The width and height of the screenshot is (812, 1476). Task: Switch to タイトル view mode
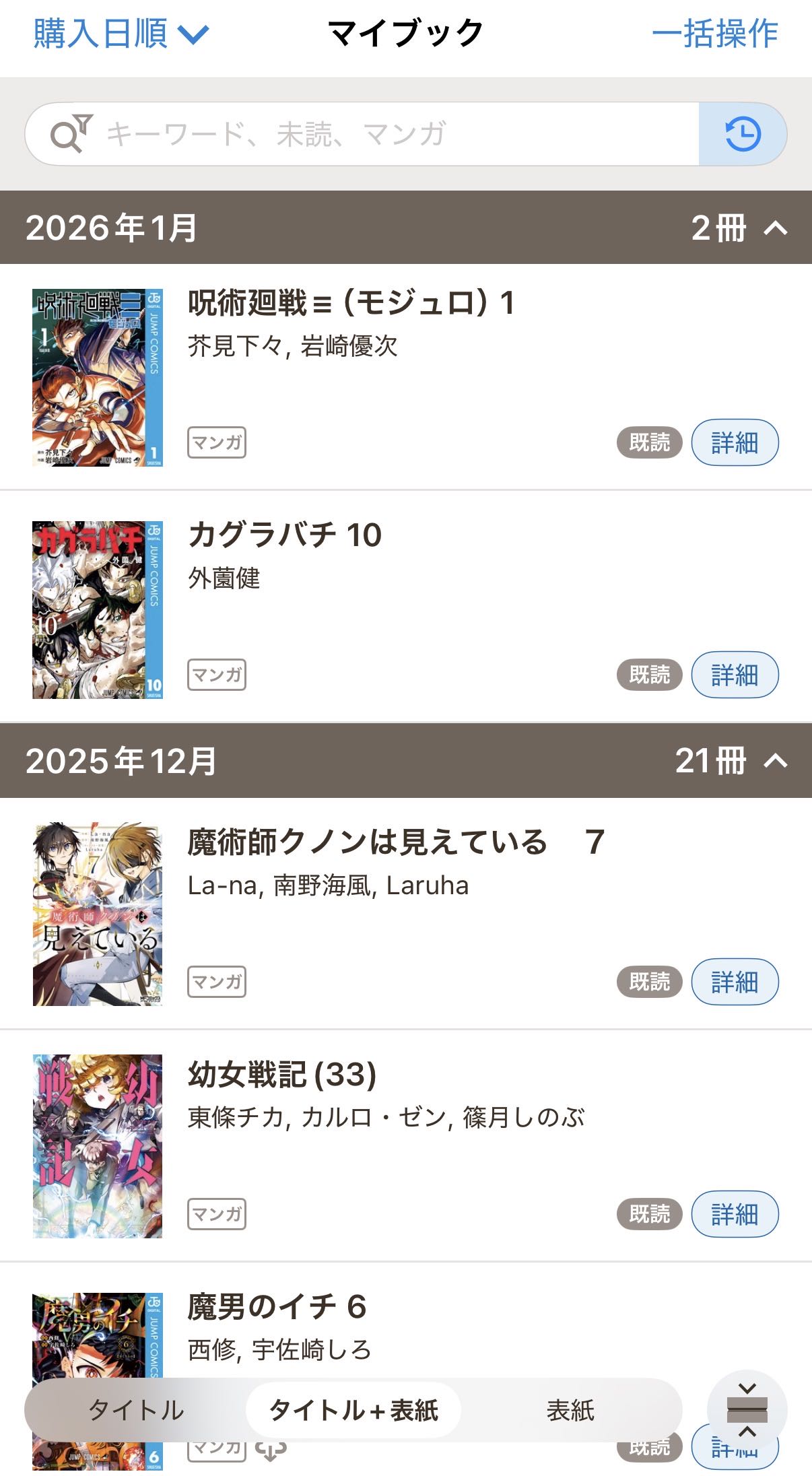point(136,1410)
